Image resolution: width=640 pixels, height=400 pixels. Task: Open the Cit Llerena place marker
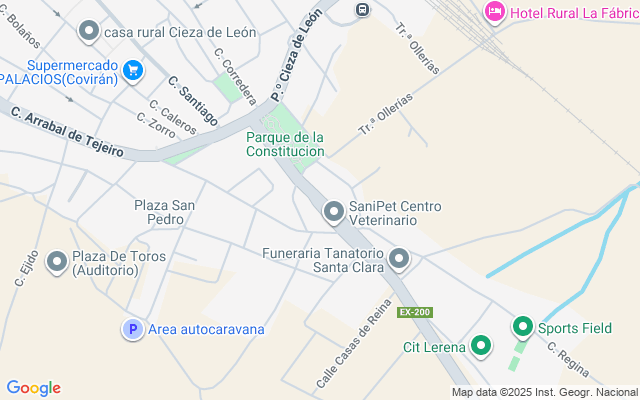tap(481, 347)
